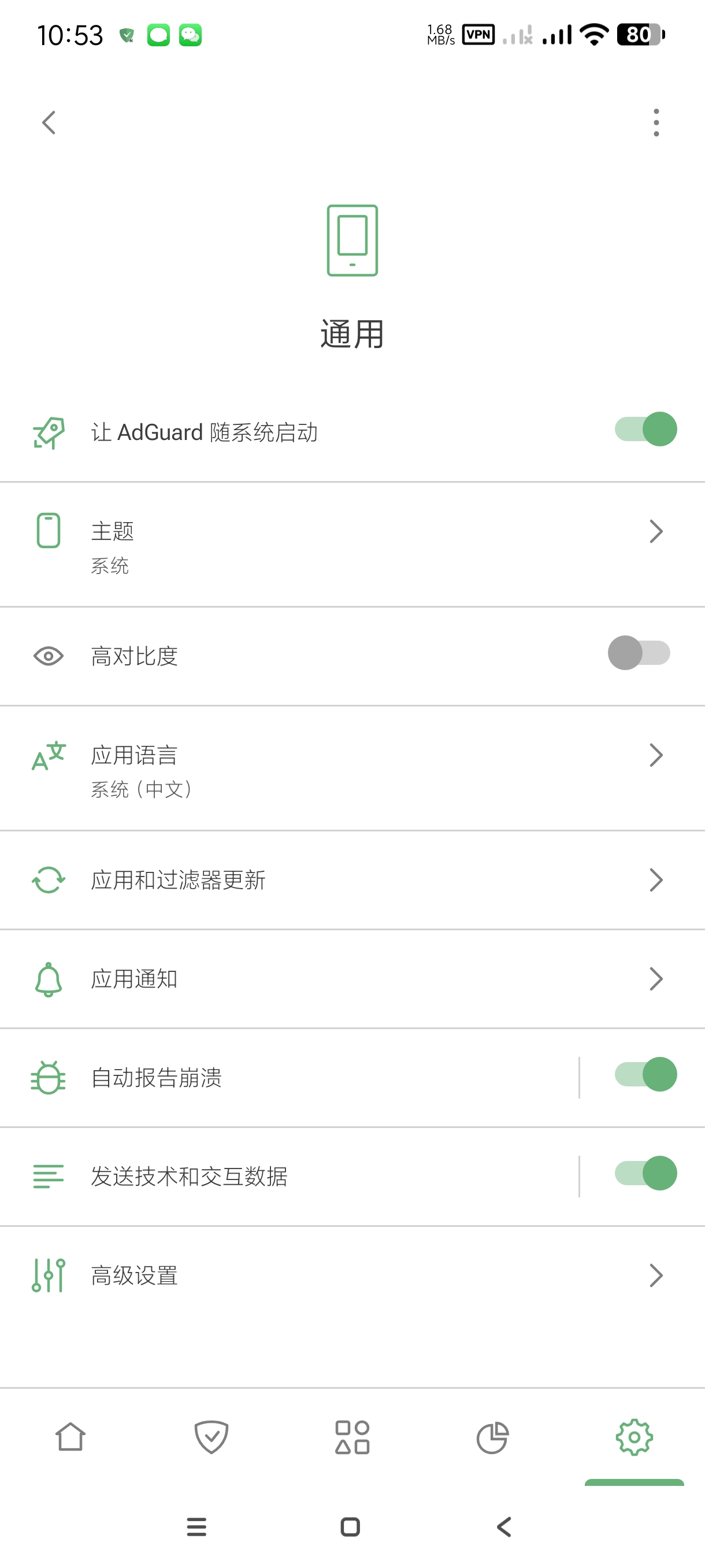This screenshot has width=705, height=1568.
Task: Open 应用和过滤器更新 settings
Action: (x=352, y=879)
